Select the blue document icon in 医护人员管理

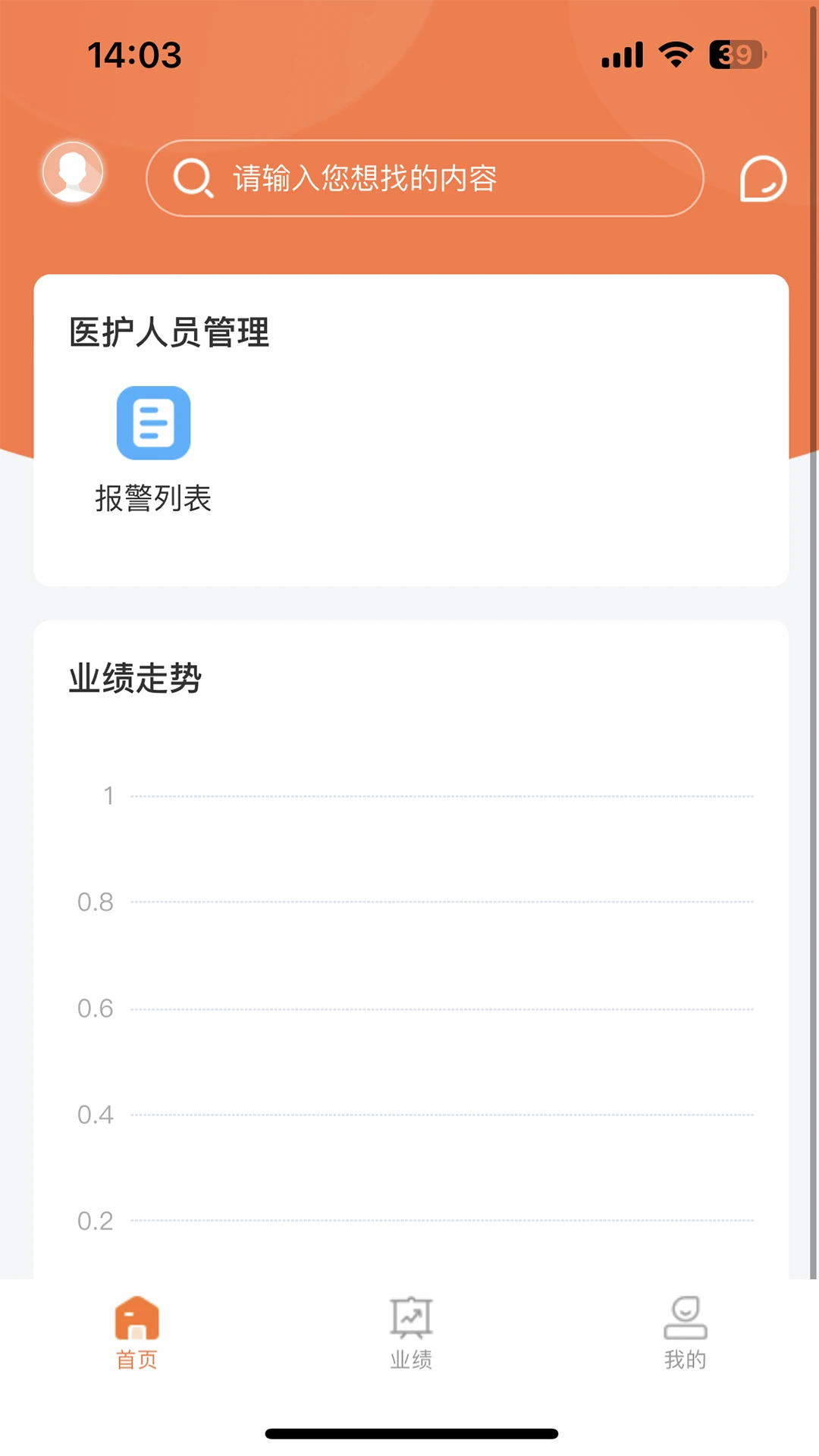pyautogui.click(x=153, y=422)
